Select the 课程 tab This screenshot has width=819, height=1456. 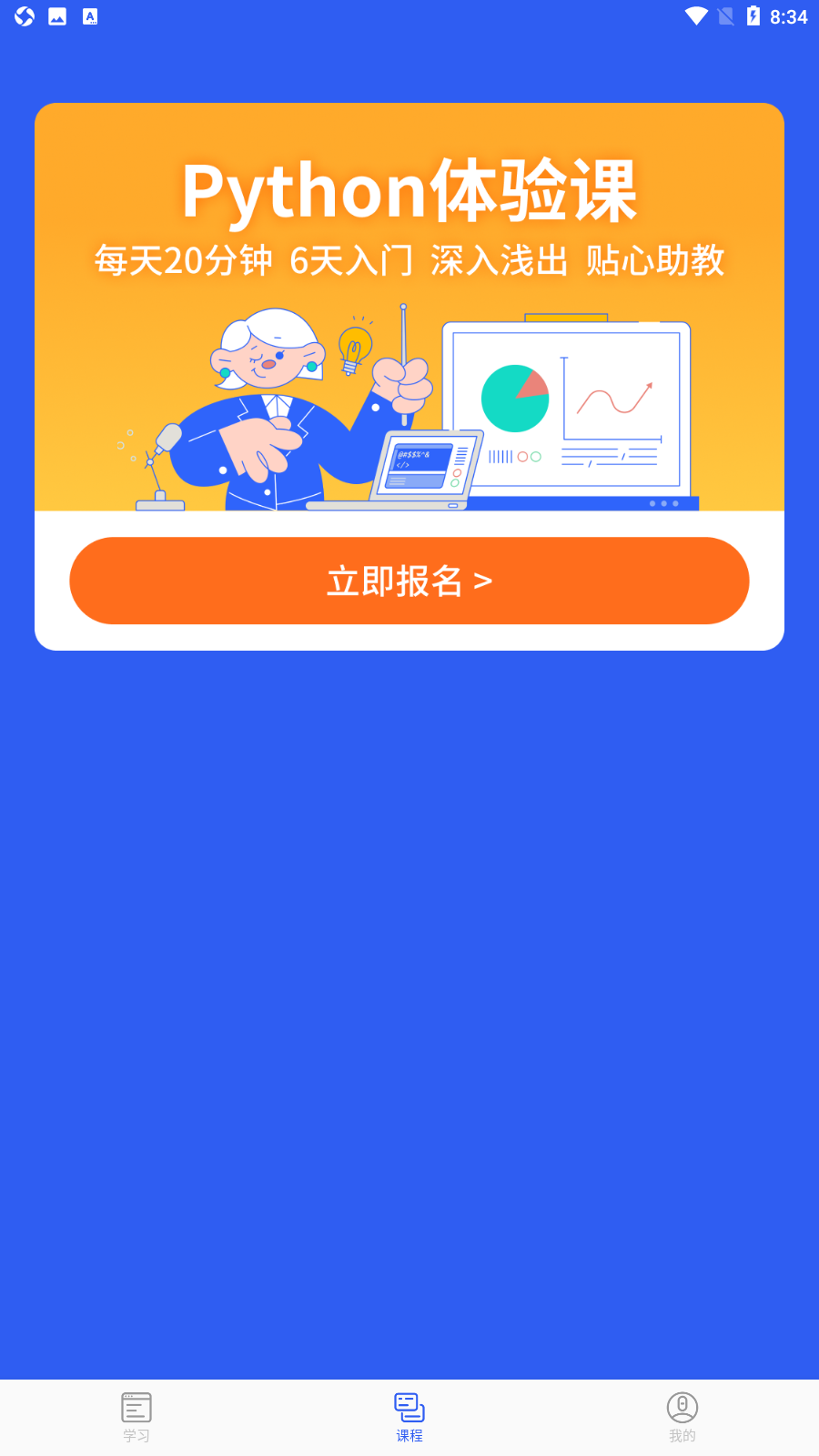(409, 1418)
